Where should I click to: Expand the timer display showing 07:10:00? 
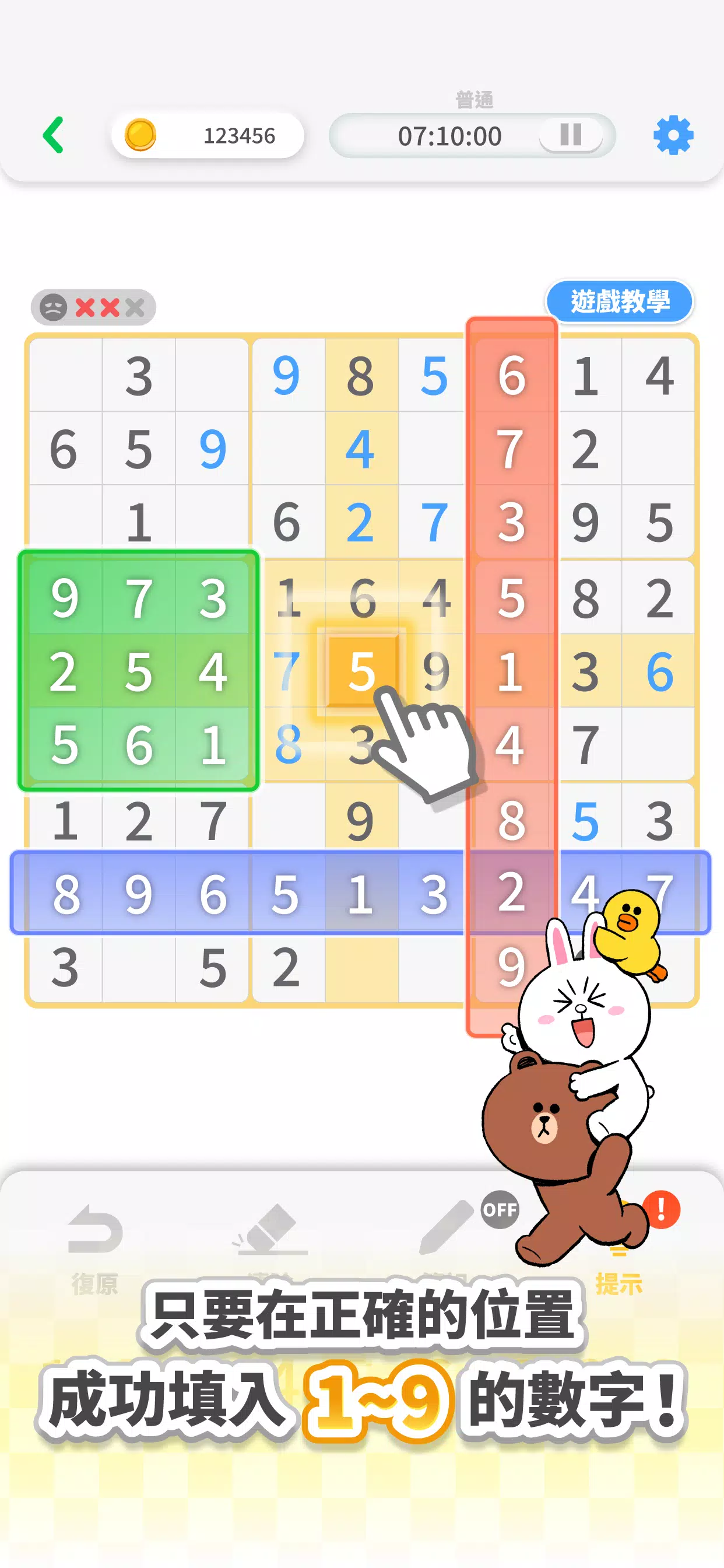tap(450, 135)
